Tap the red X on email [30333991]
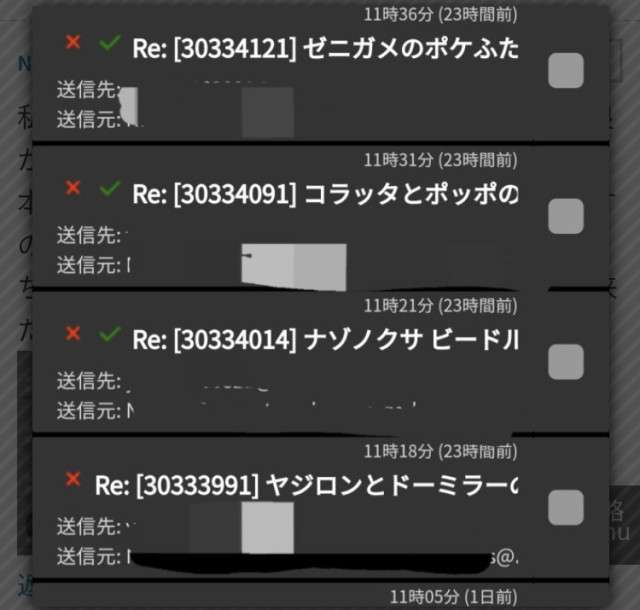This screenshot has width=640, height=610. (72, 480)
